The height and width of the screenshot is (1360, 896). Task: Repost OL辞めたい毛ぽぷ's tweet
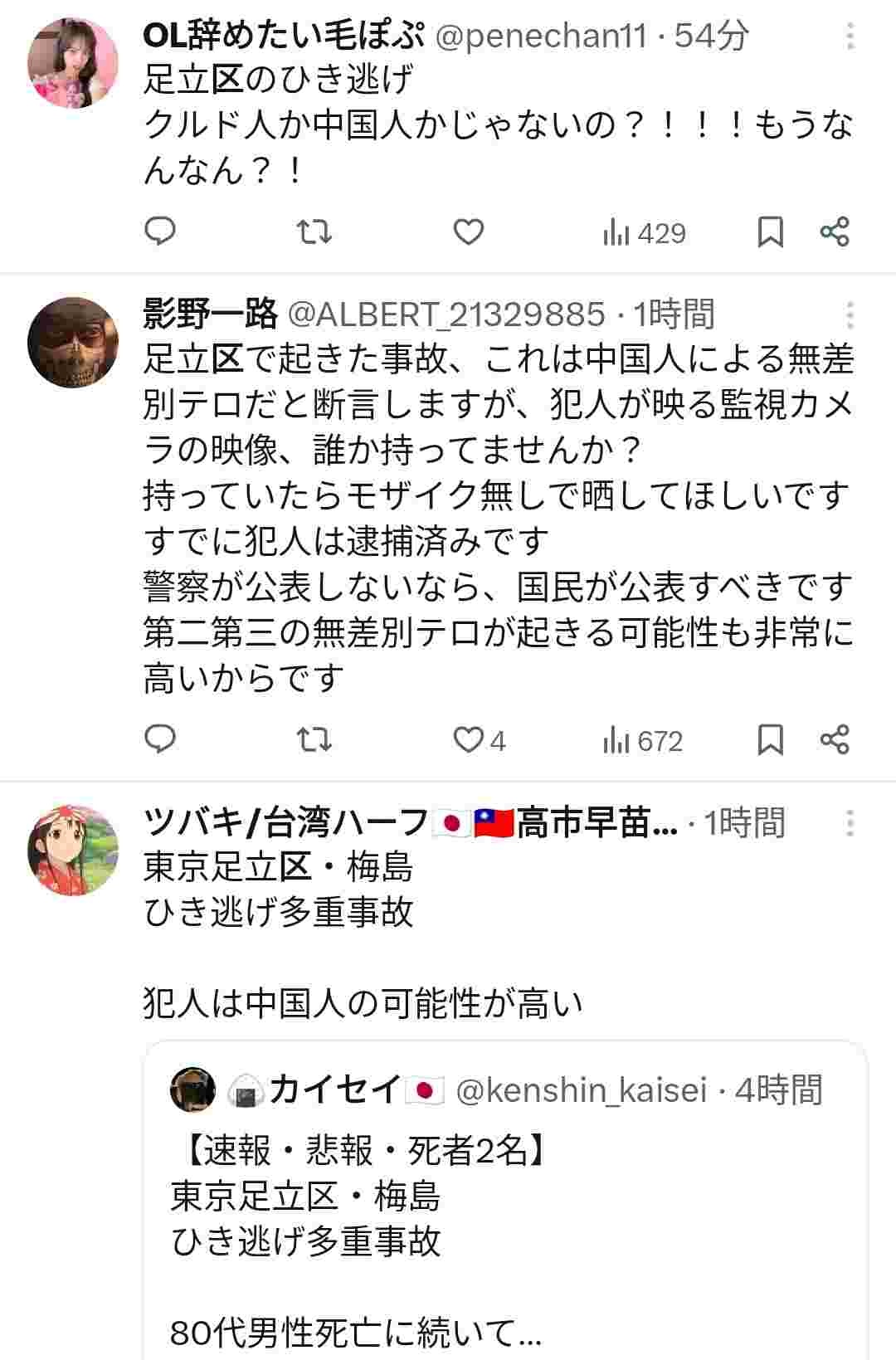click(x=314, y=232)
